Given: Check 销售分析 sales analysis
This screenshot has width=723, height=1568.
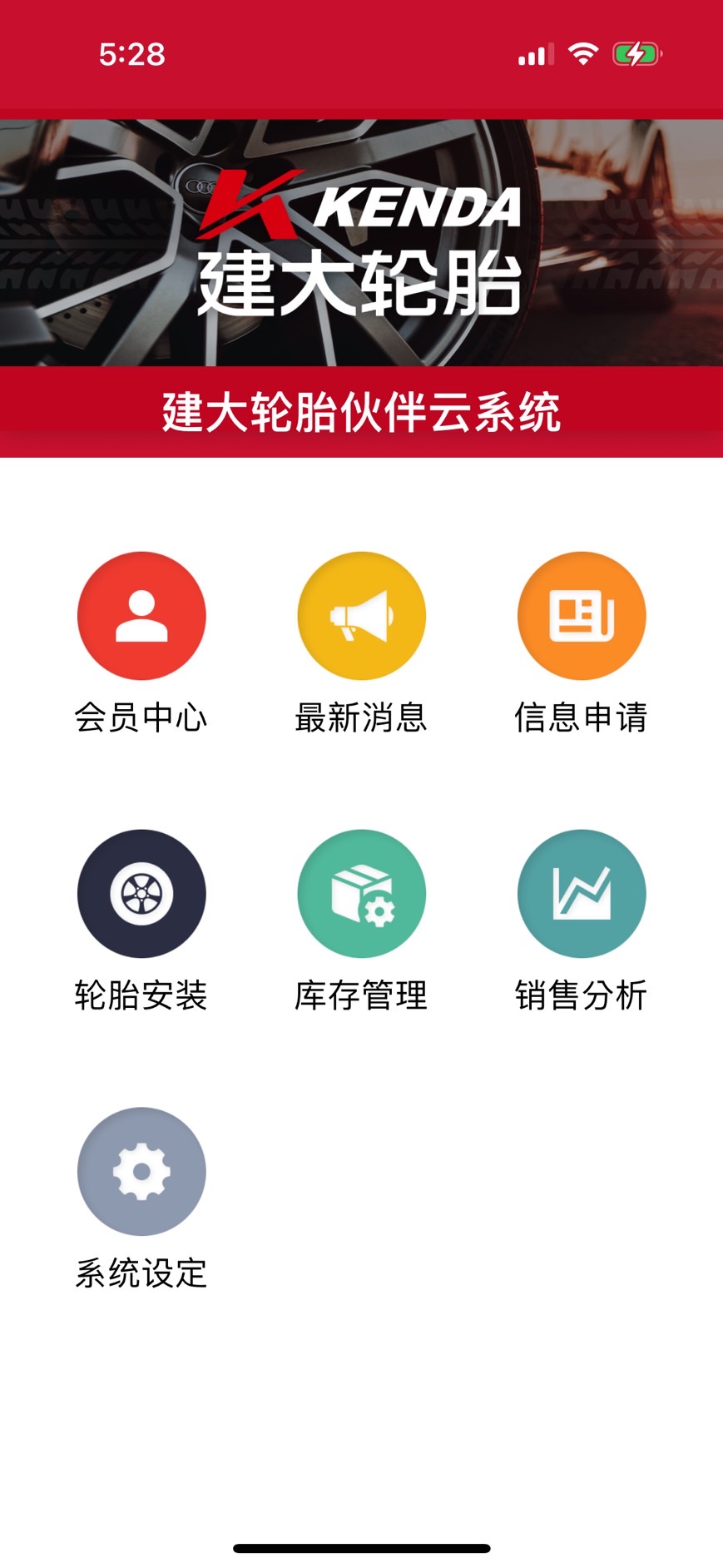Looking at the screenshot, I should (x=582, y=893).
